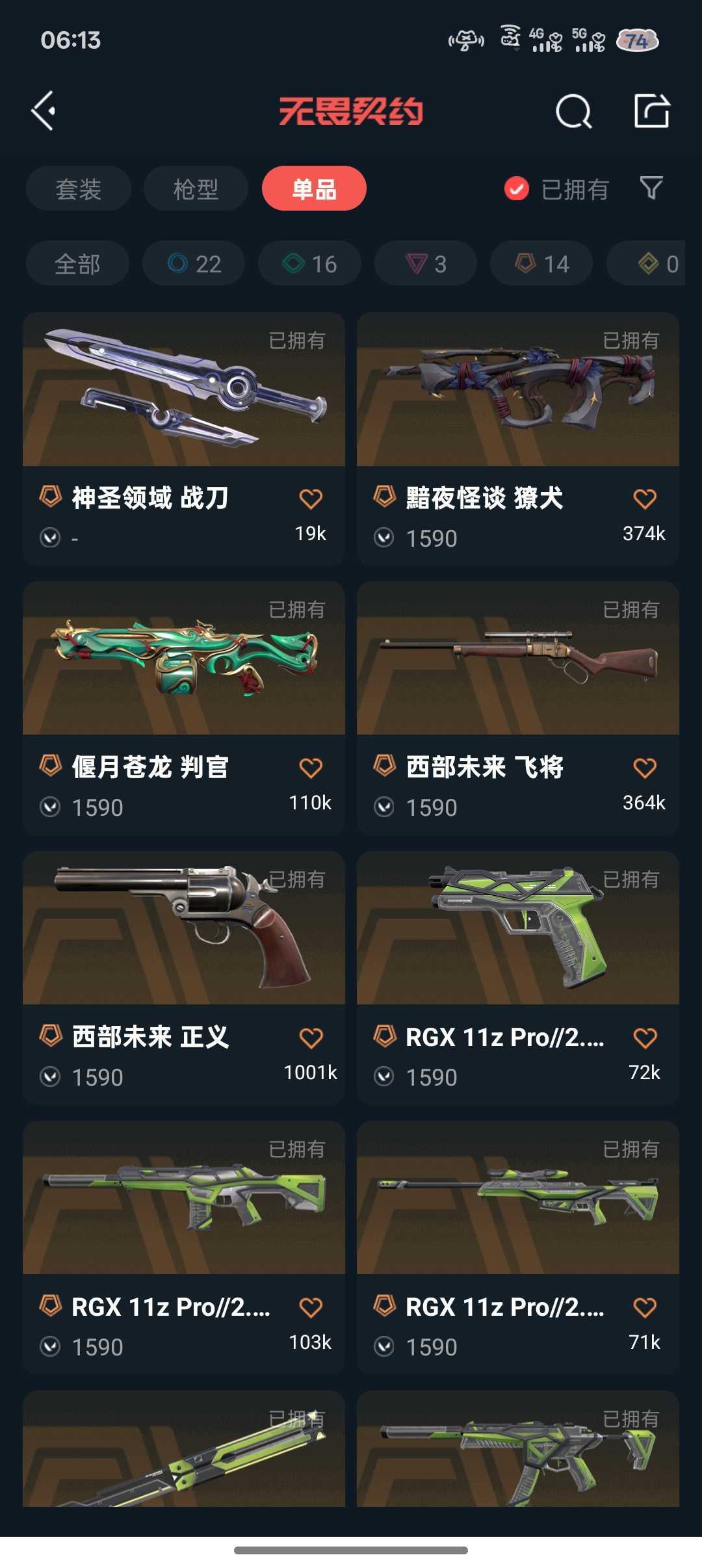Filter by the orange tier chip showing 14
Image resolution: width=702 pixels, height=1568 pixels.
(x=541, y=264)
